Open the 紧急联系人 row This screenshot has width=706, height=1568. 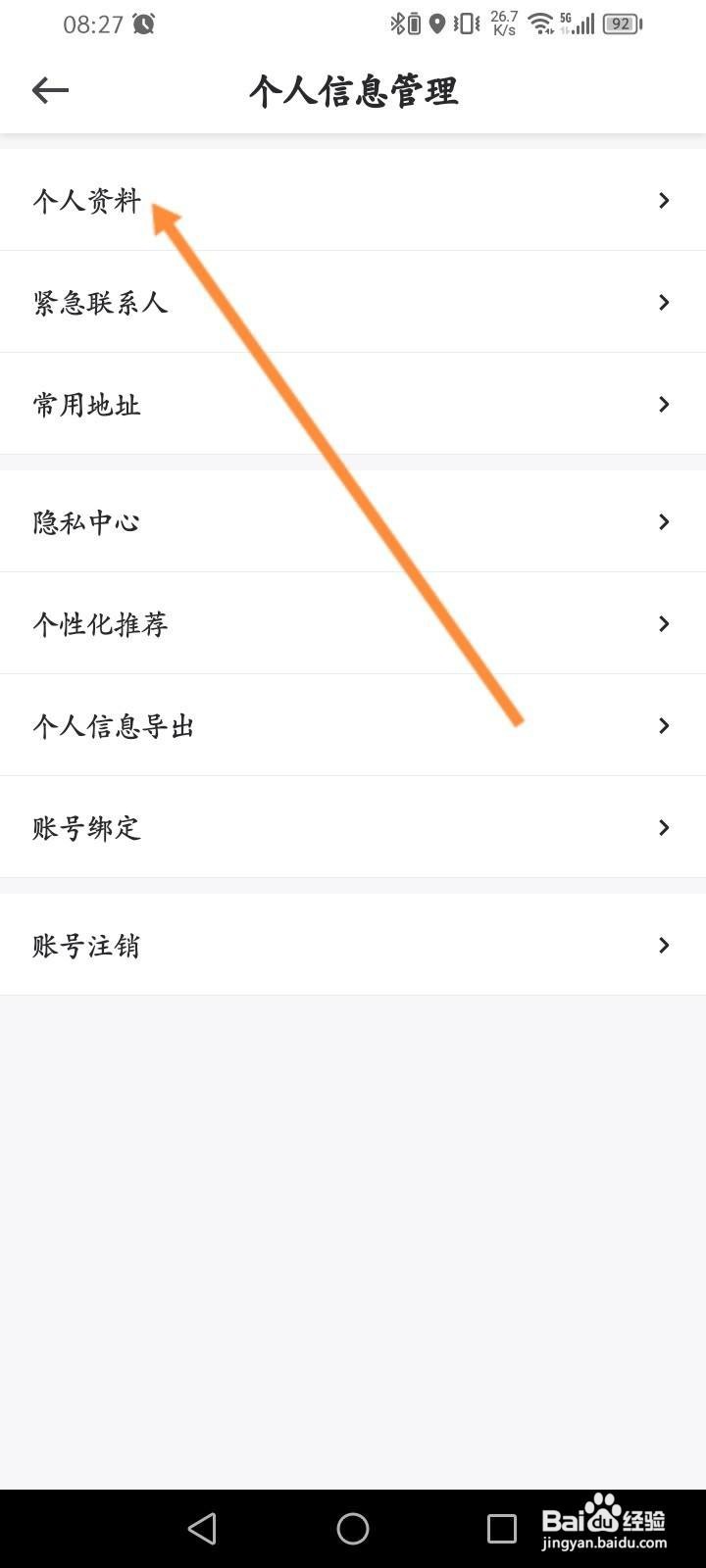pyautogui.click(x=353, y=302)
